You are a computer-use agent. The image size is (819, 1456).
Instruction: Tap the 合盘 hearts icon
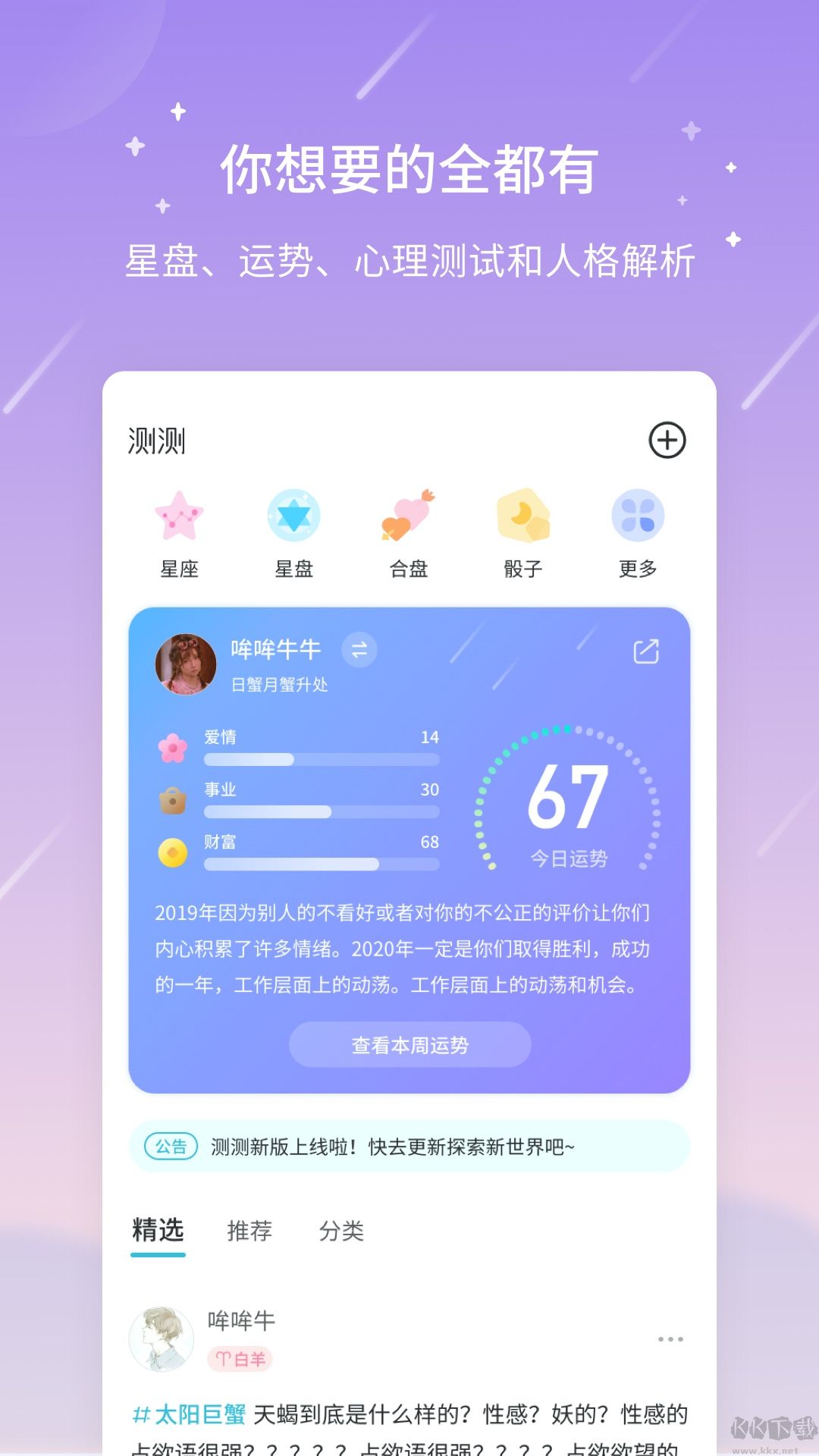409,516
